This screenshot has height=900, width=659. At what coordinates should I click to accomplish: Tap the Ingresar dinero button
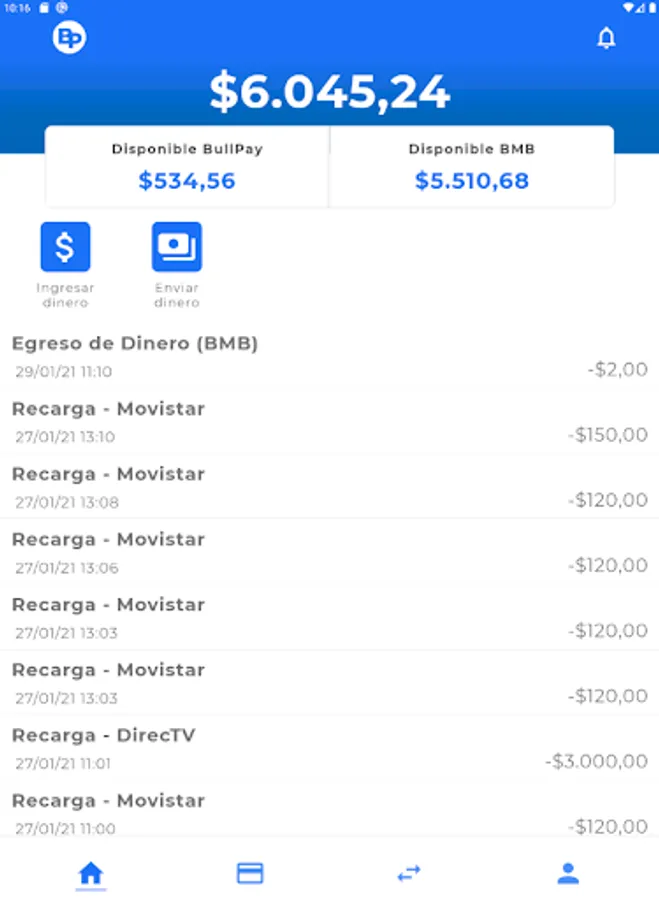(x=65, y=247)
